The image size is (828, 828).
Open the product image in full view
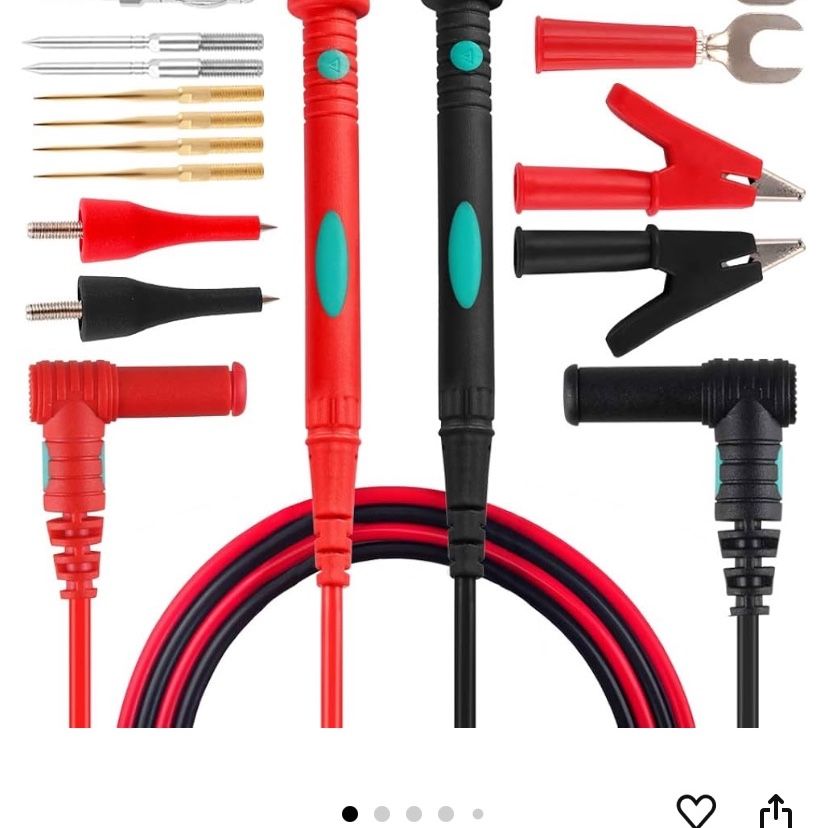point(414,364)
